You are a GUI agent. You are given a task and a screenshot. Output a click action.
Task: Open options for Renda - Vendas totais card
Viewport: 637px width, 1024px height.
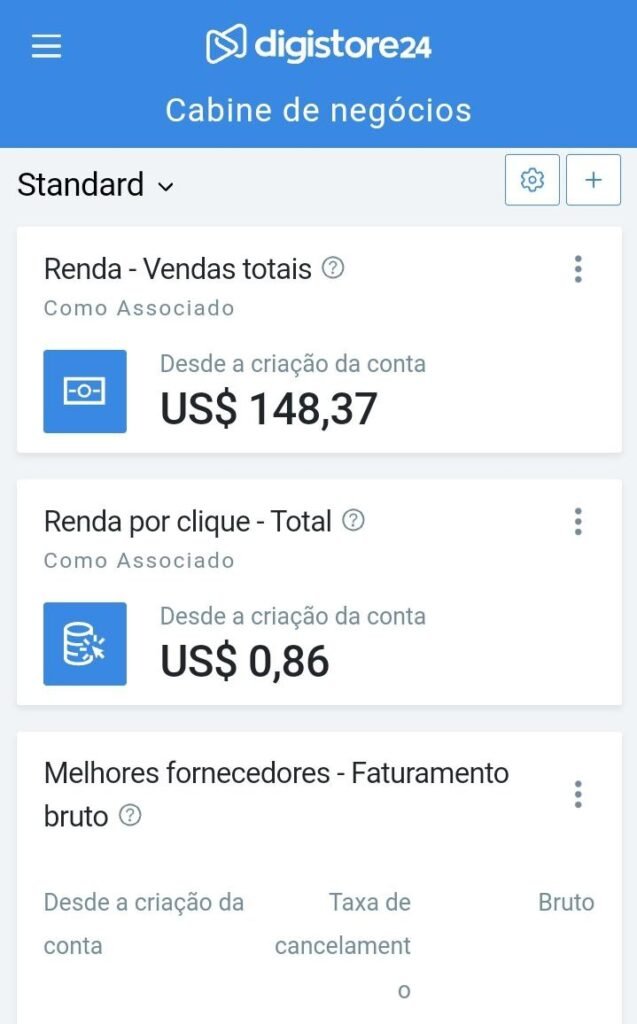pyautogui.click(x=577, y=269)
